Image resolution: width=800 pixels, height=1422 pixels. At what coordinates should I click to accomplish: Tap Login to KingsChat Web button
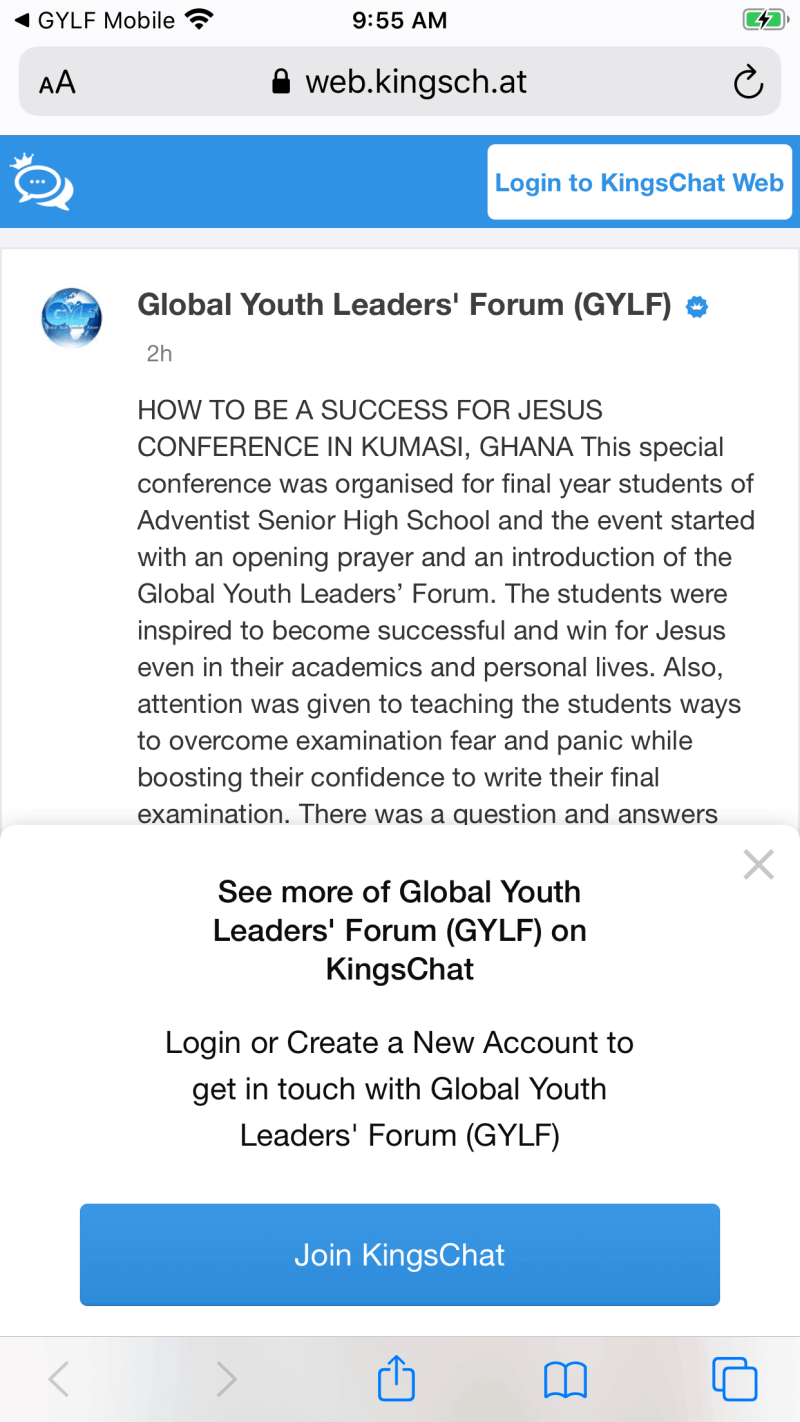point(639,182)
